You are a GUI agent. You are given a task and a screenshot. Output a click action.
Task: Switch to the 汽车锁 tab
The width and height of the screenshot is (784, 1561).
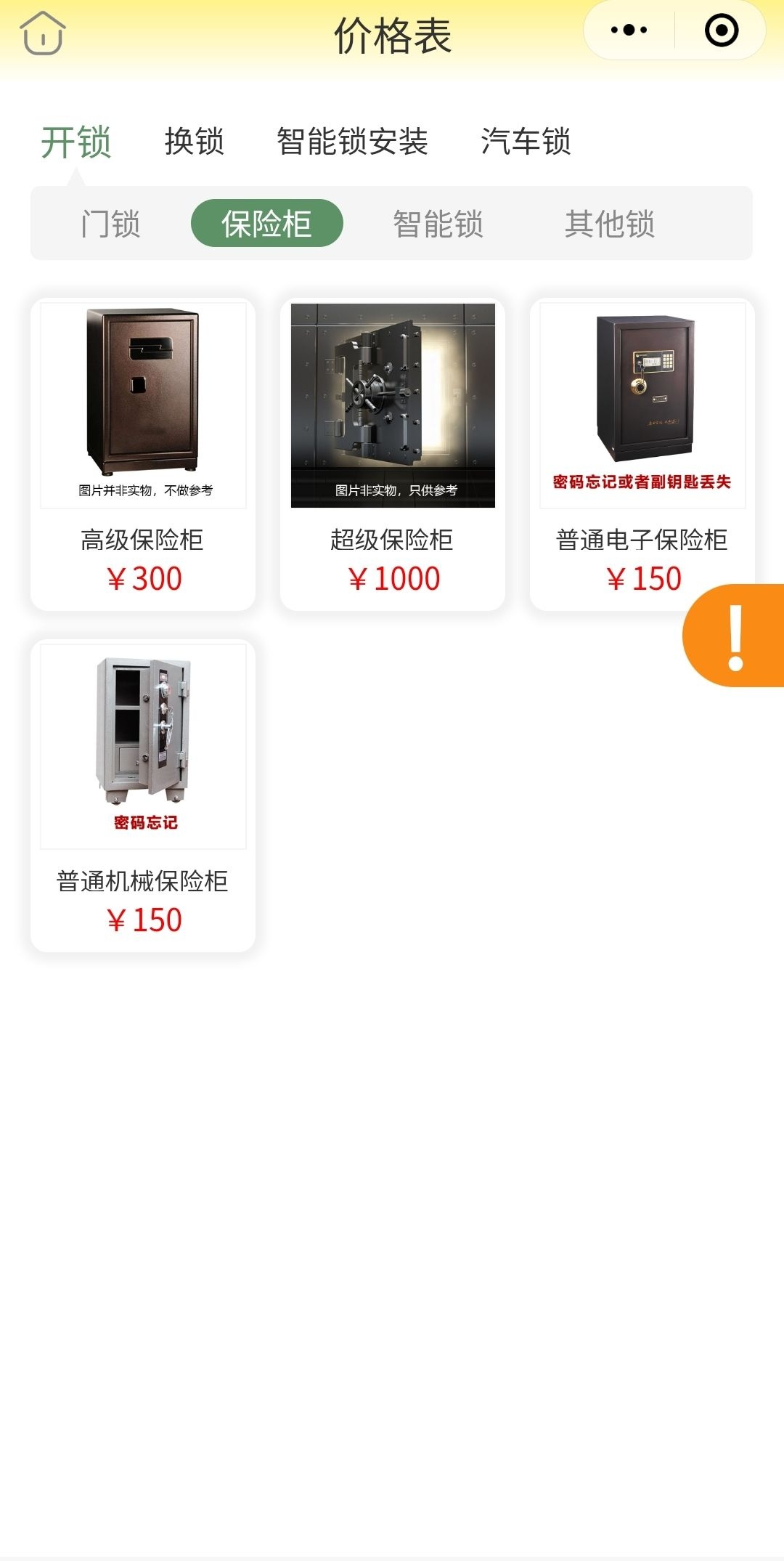pyautogui.click(x=526, y=142)
